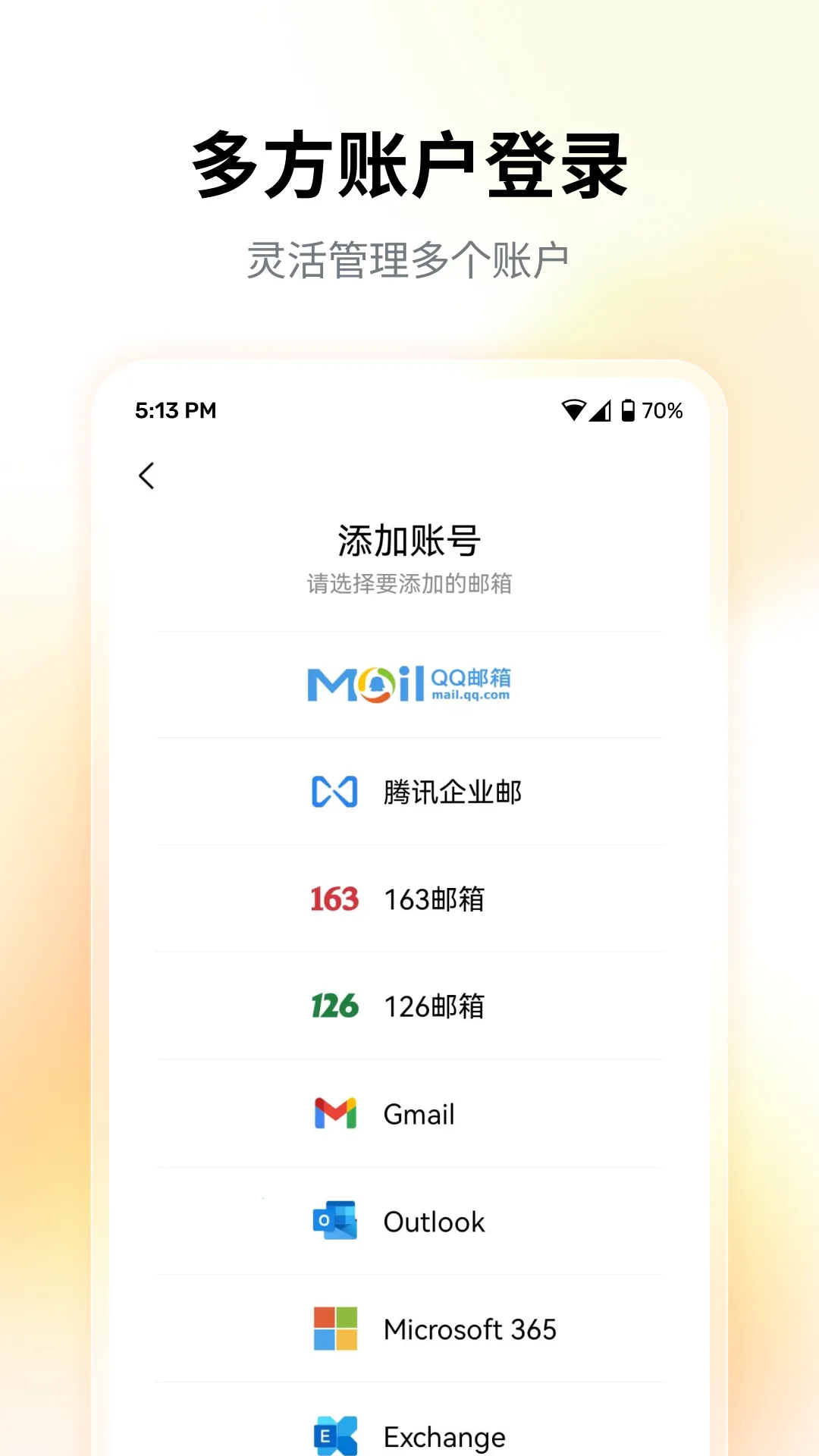Tap the Outlook icon
819x1456 pixels.
coord(334,1222)
